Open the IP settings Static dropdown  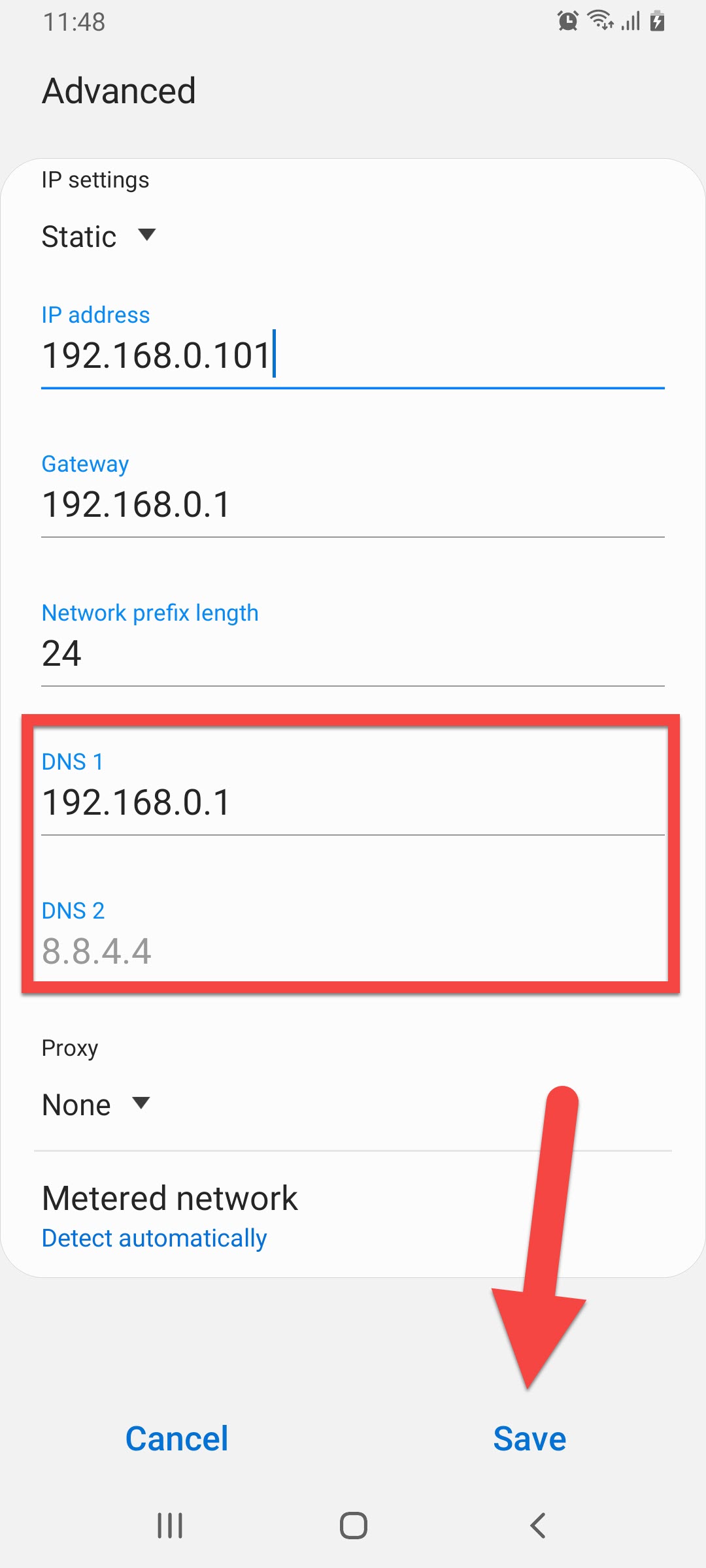98,237
